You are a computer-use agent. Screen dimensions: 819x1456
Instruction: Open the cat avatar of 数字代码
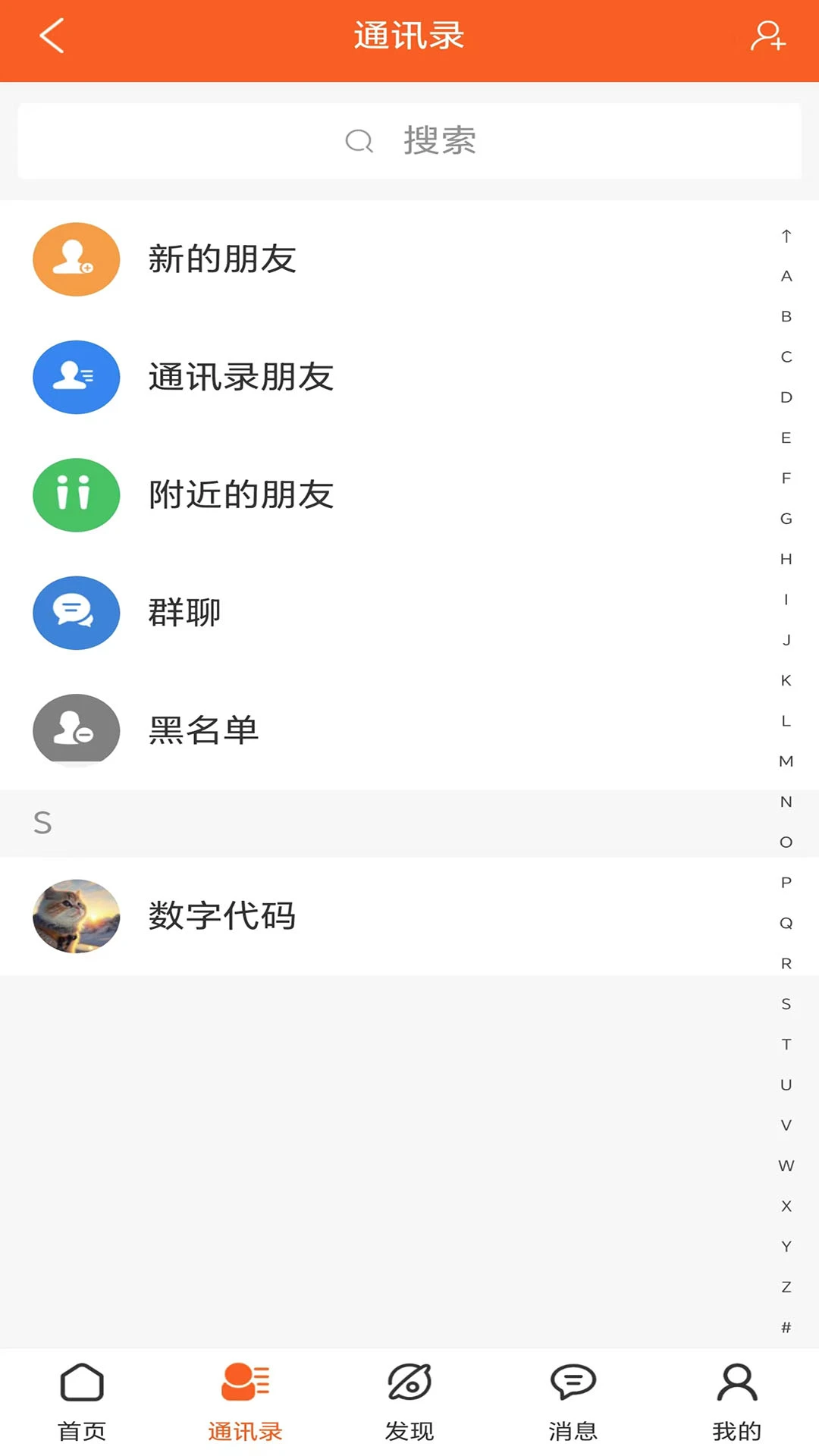[76, 916]
